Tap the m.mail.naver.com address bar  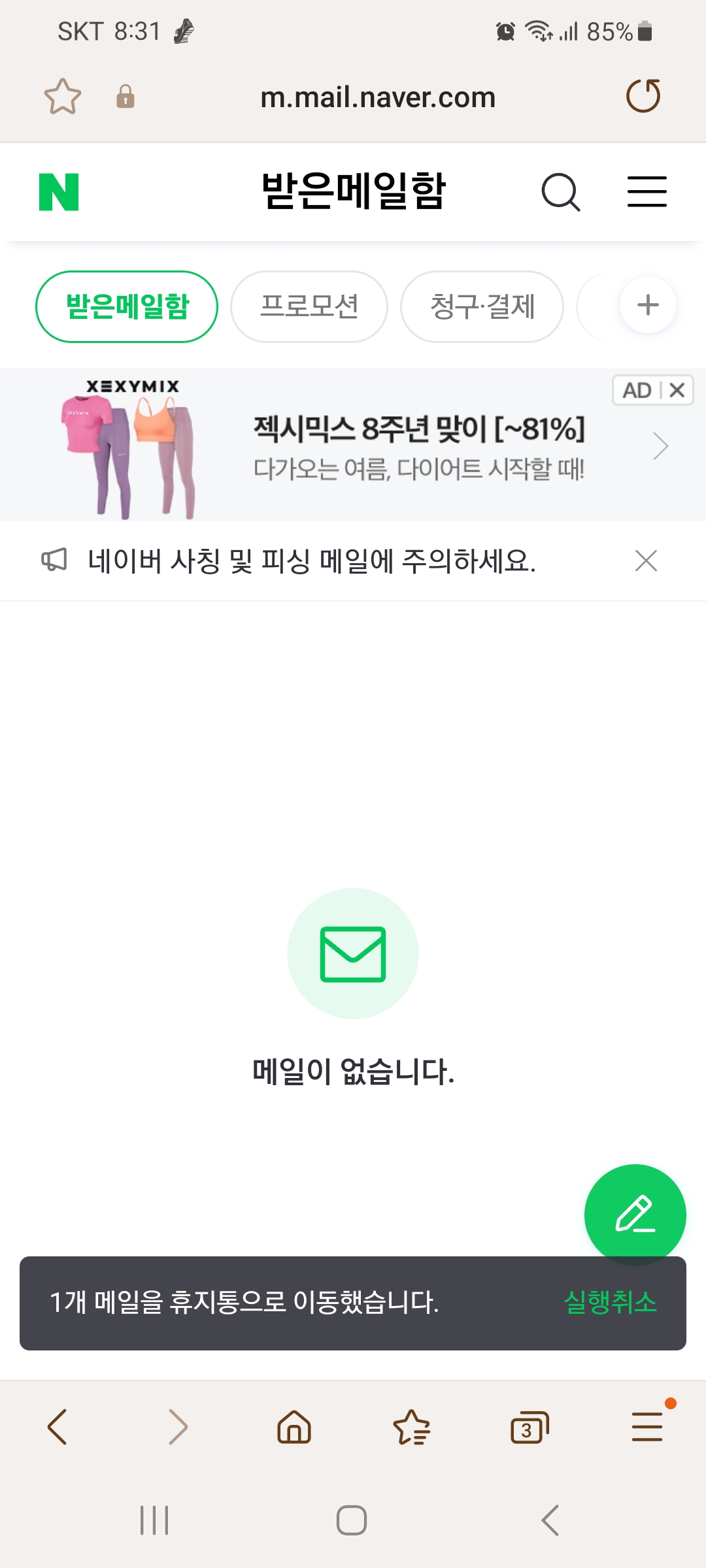378,97
